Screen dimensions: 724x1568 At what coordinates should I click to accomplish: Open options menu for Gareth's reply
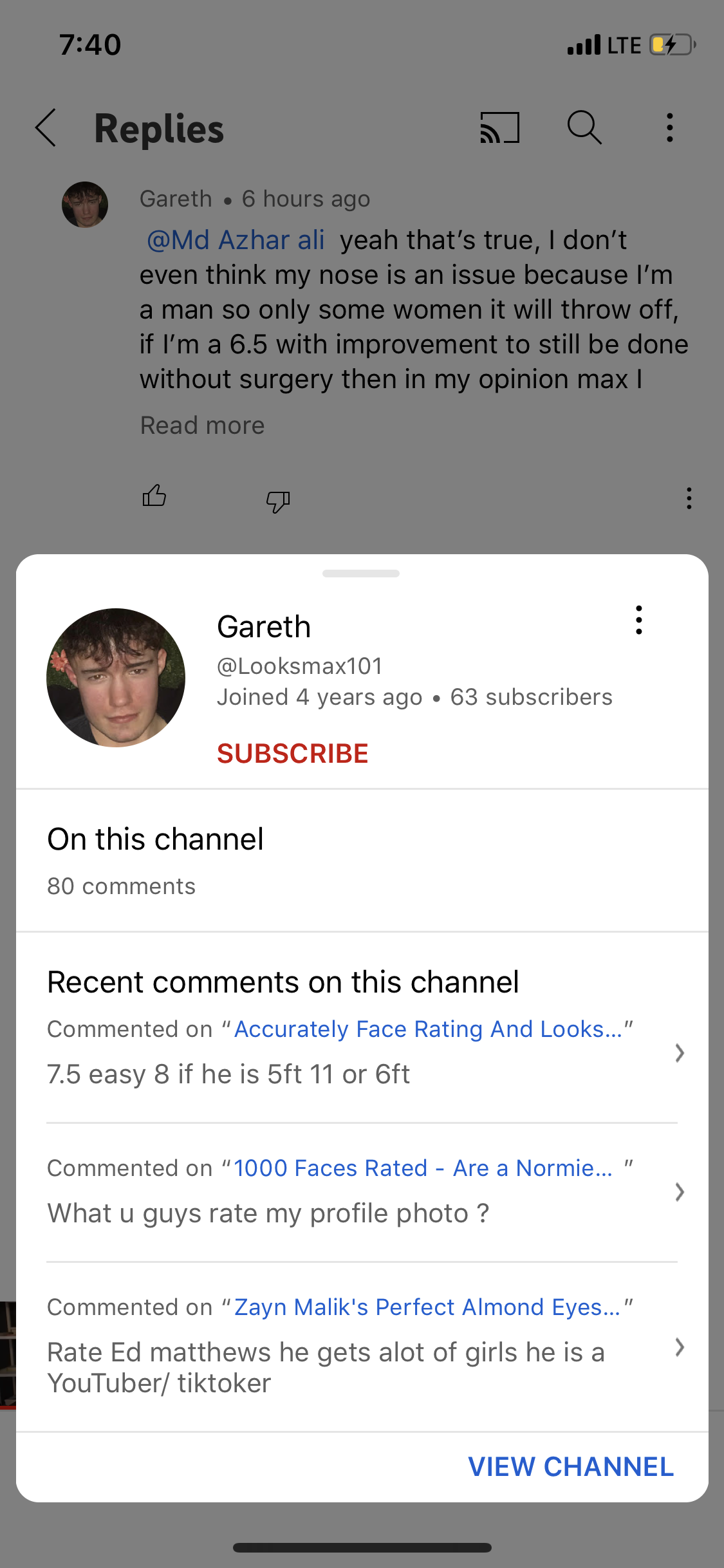(689, 498)
